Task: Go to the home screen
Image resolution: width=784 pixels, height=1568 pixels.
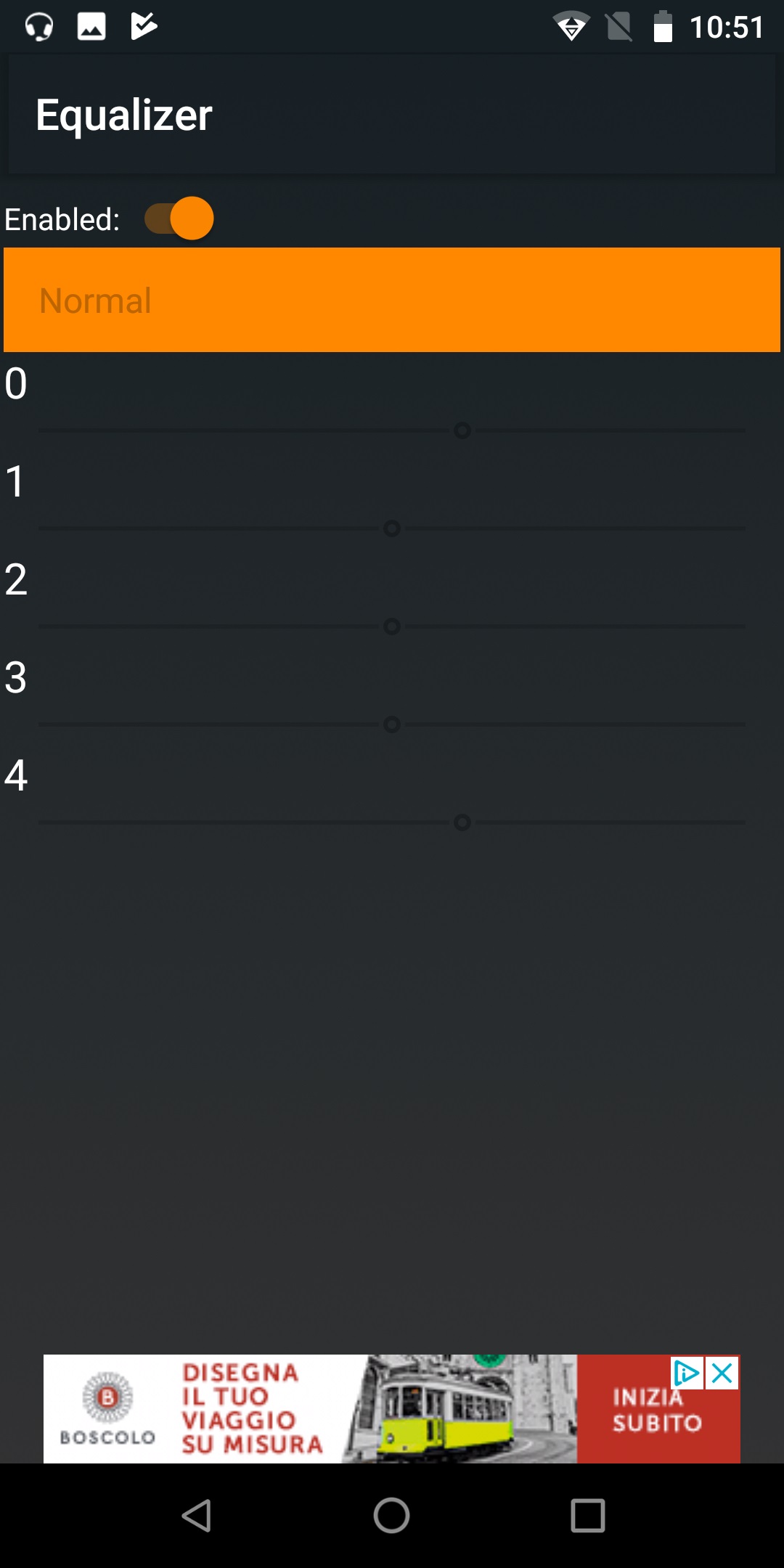Action: pyautogui.click(x=392, y=1516)
